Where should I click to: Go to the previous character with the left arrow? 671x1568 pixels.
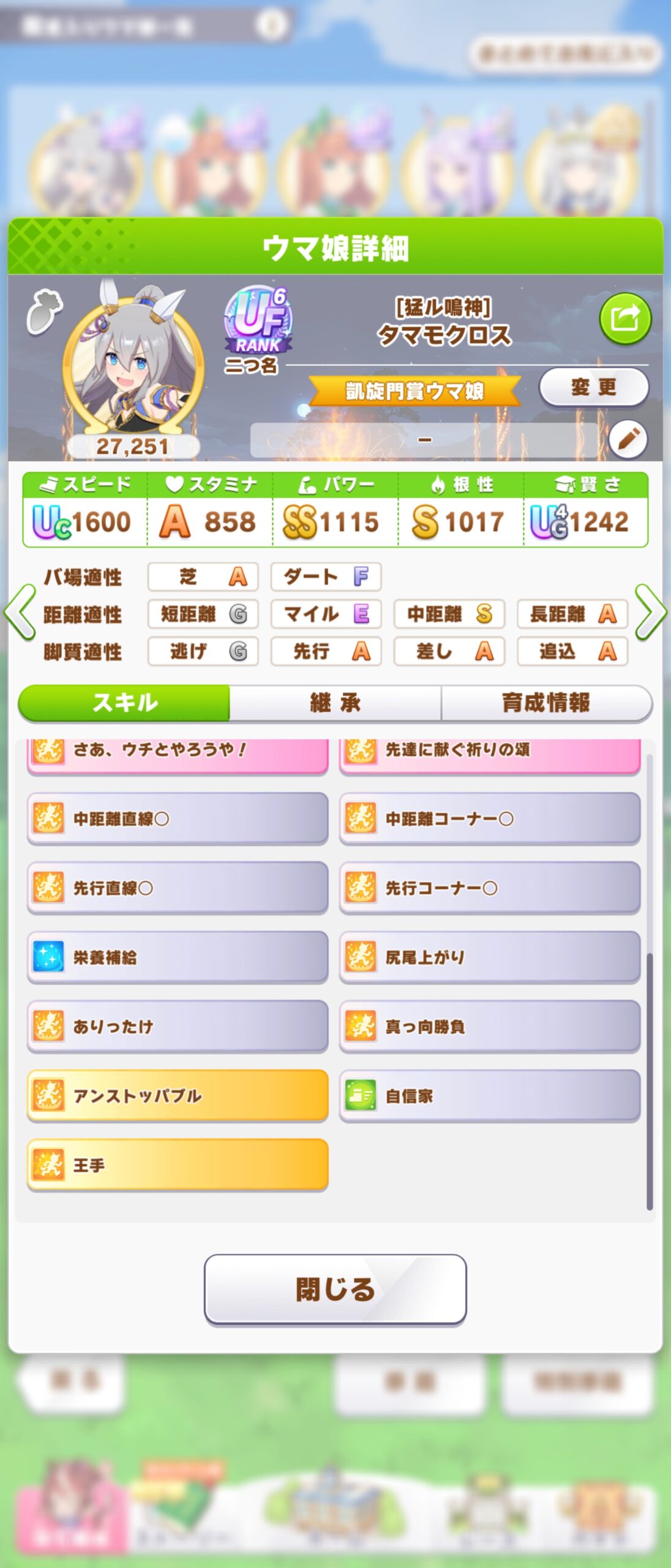[x=20, y=612]
